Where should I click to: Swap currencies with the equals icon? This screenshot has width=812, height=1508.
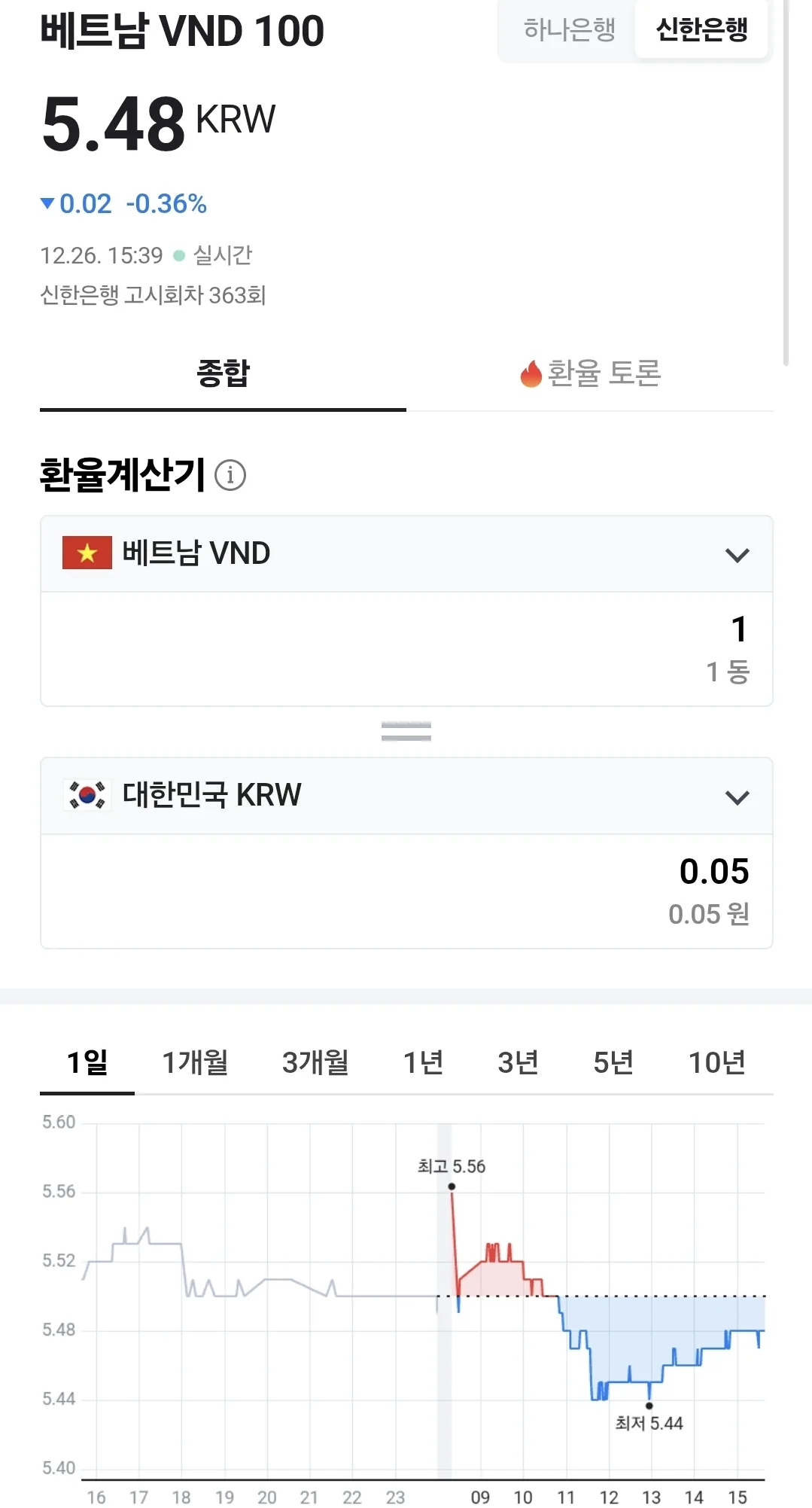(x=406, y=731)
